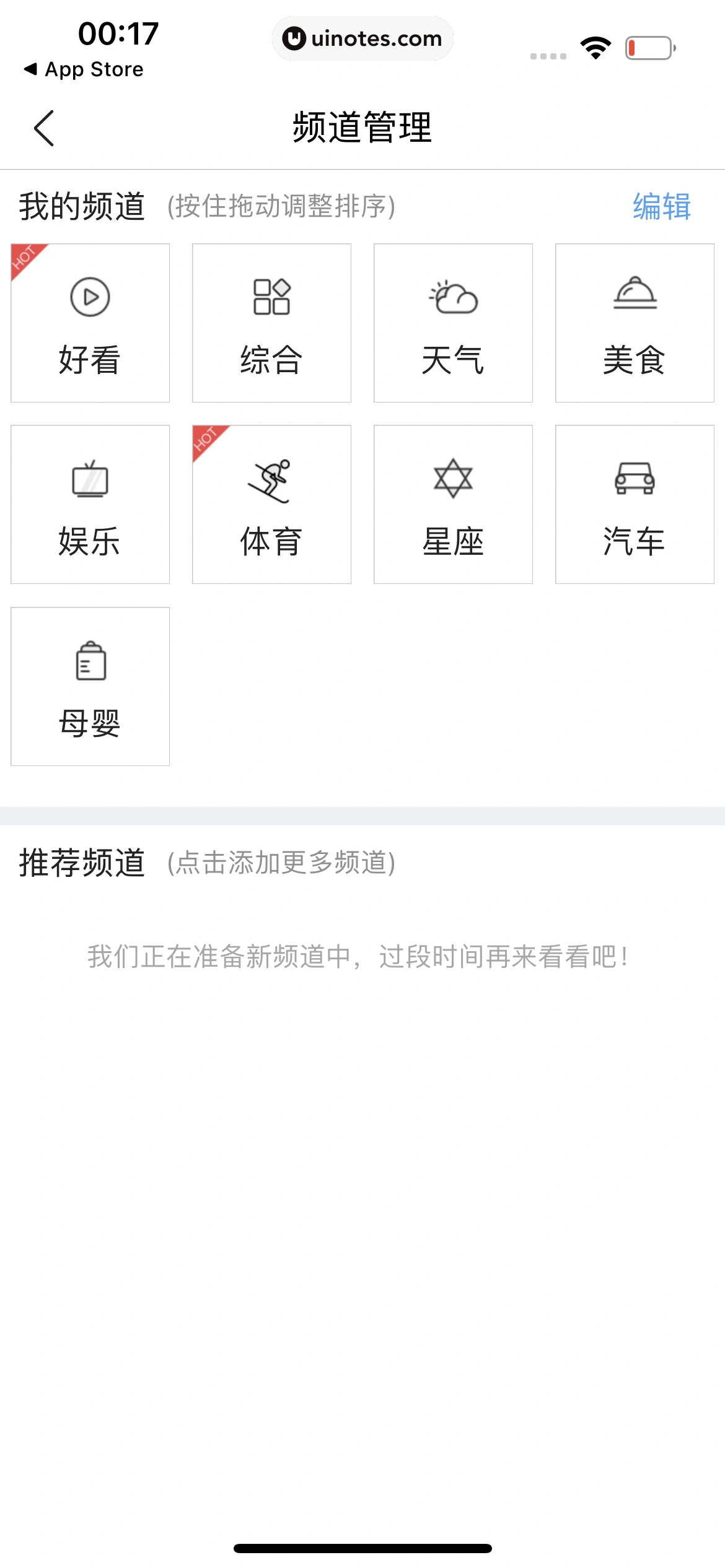This screenshot has height=1568, width=725.
Task: Return to App Store via status bar
Action: pyautogui.click(x=84, y=69)
